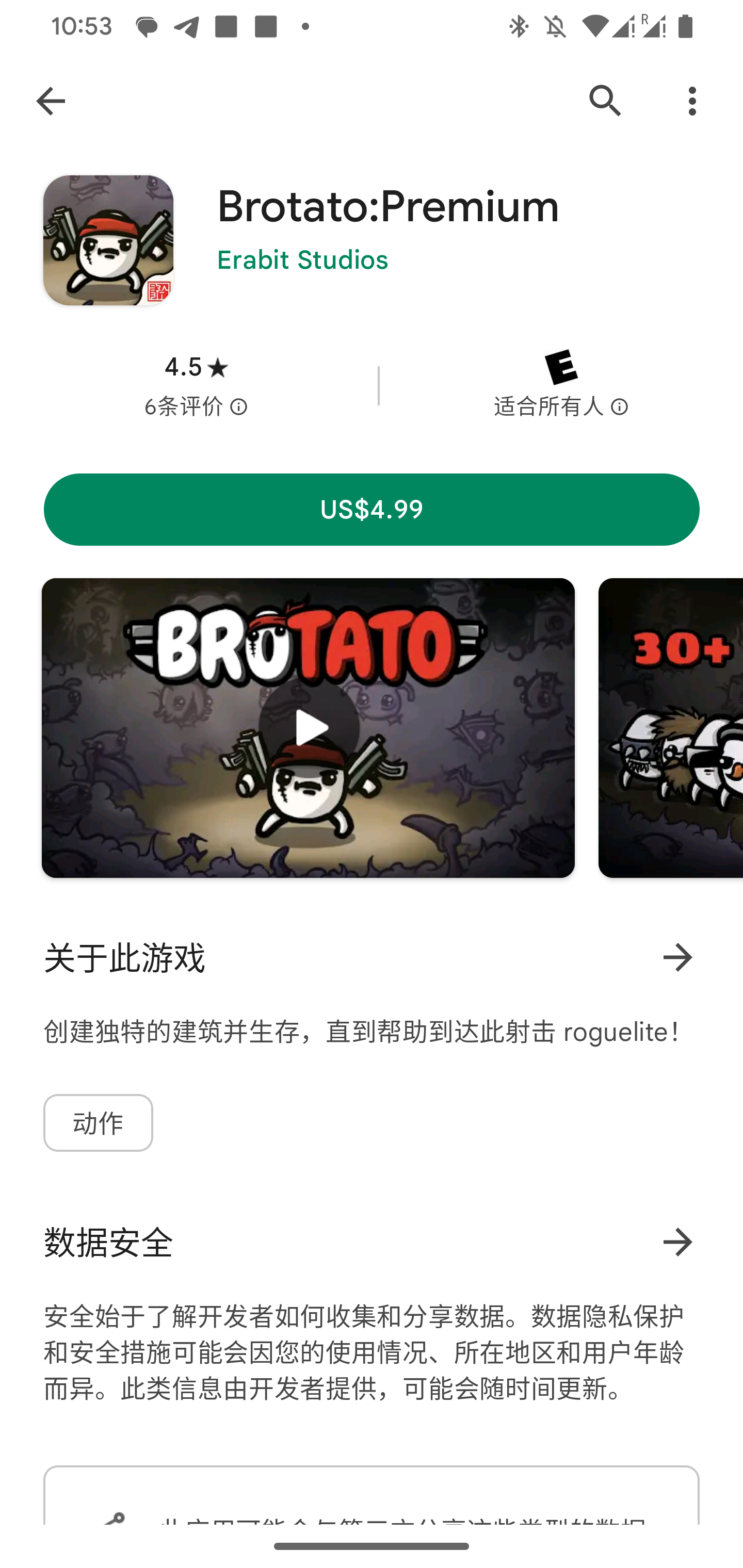Play the Brotato trailer video

308,728
